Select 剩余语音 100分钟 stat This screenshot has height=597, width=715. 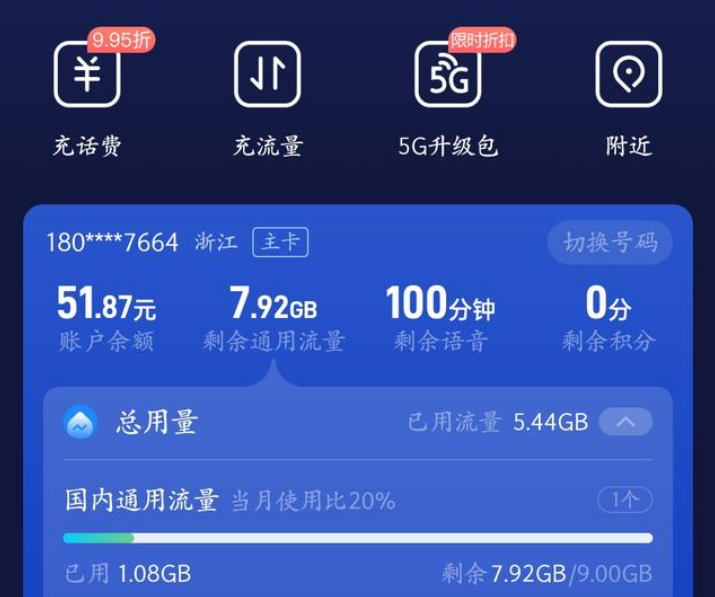pos(440,318)
